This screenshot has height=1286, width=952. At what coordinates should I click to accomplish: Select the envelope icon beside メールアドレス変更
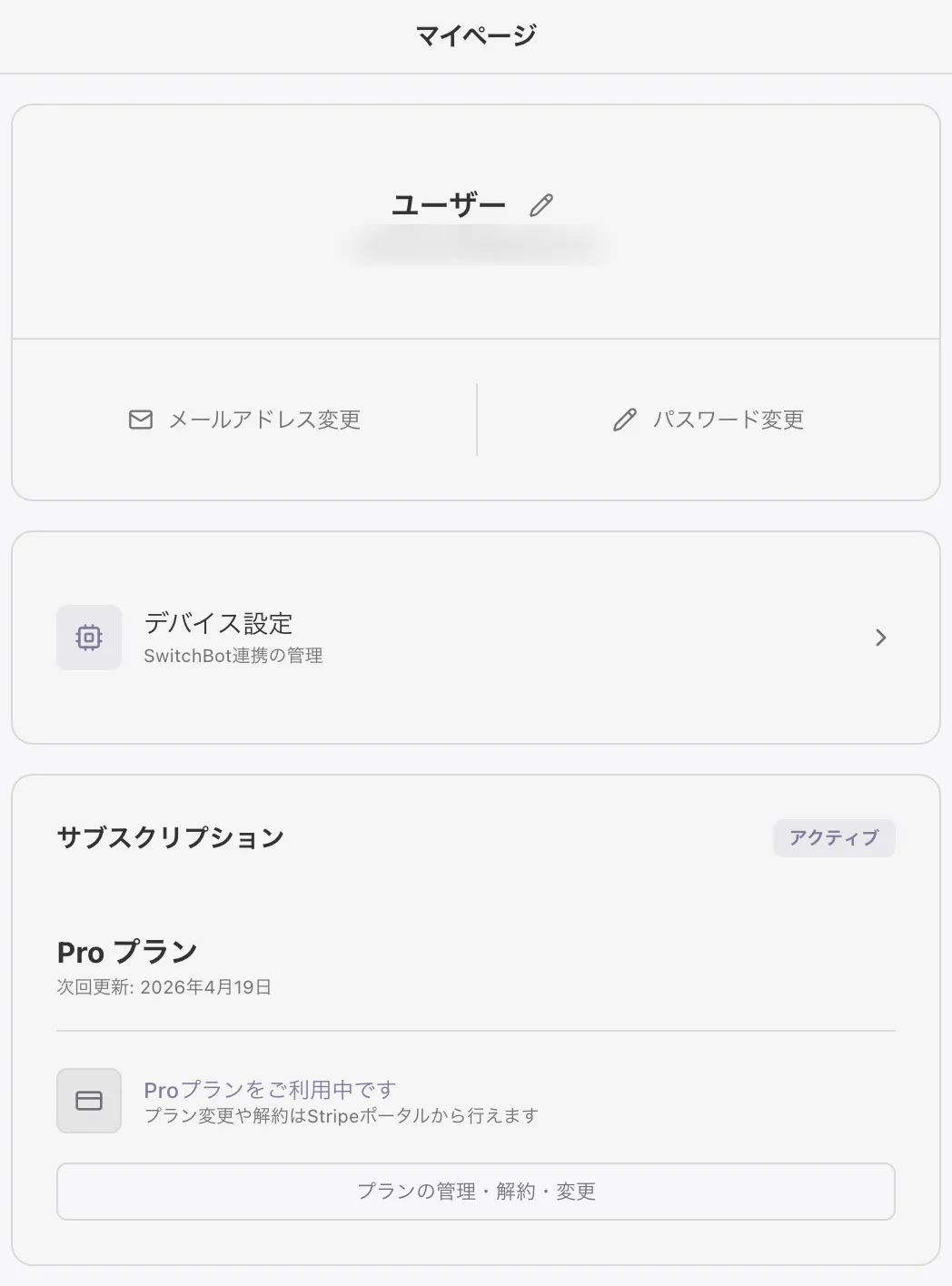point(140,420)
